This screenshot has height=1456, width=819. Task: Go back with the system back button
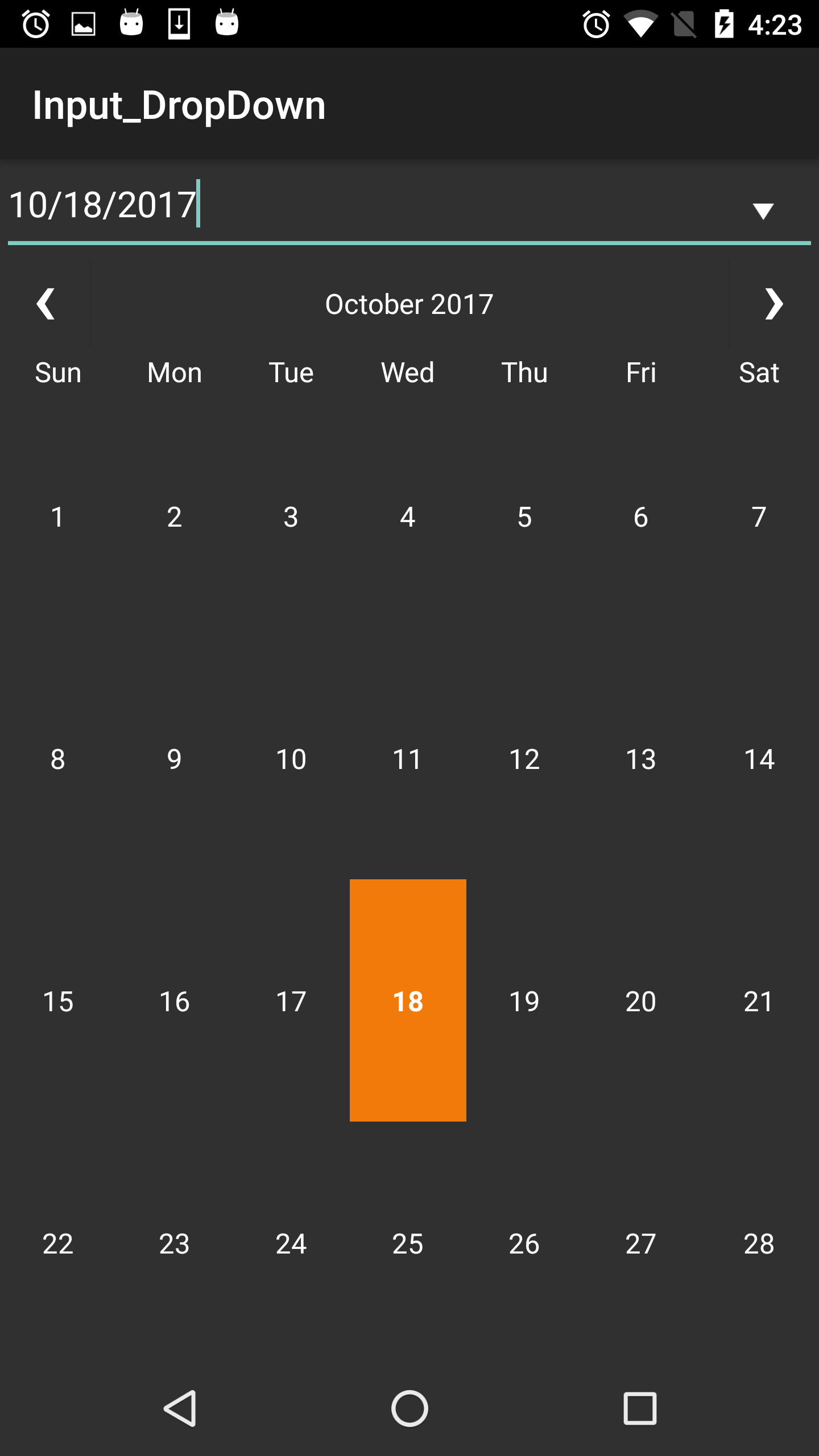click(x=180, y=1409)
